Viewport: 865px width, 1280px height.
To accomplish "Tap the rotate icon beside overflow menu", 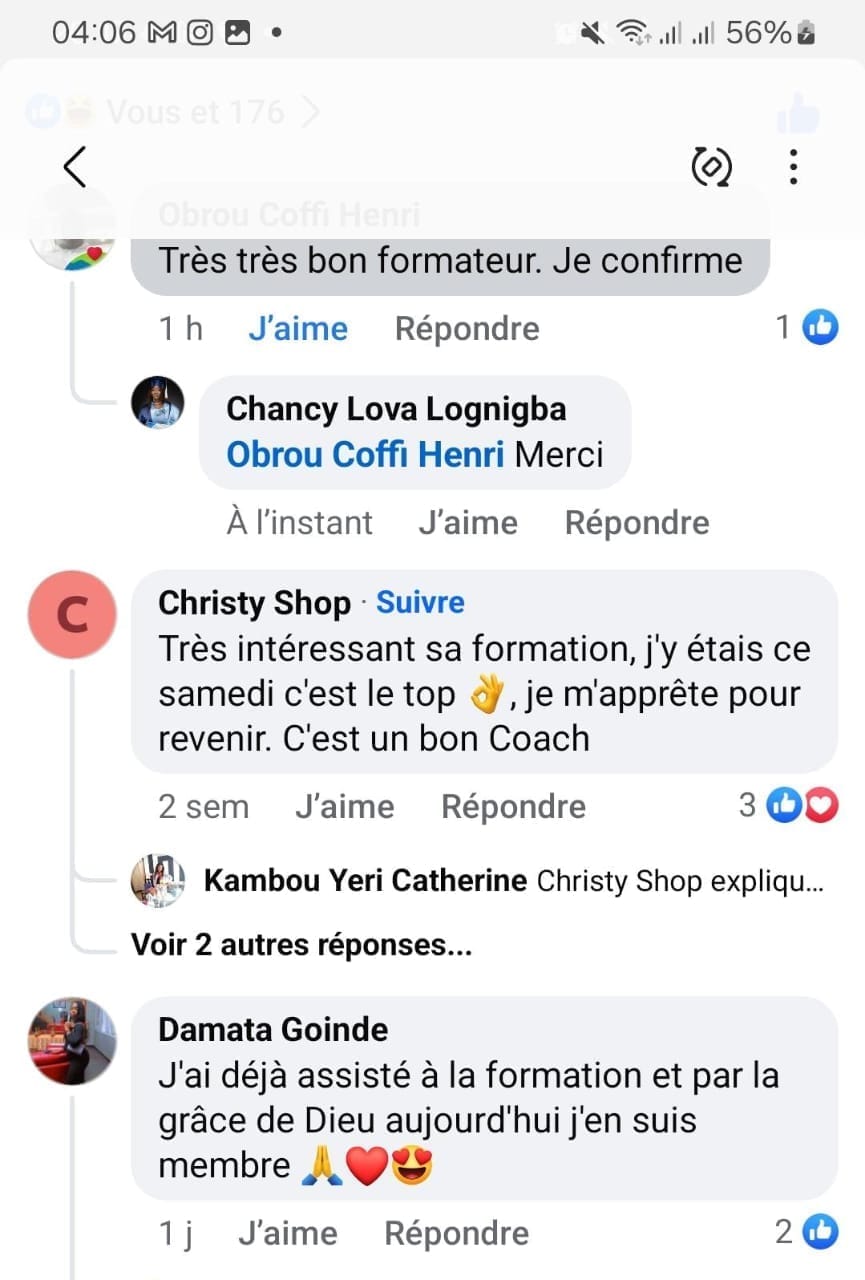I will [712, 167].
